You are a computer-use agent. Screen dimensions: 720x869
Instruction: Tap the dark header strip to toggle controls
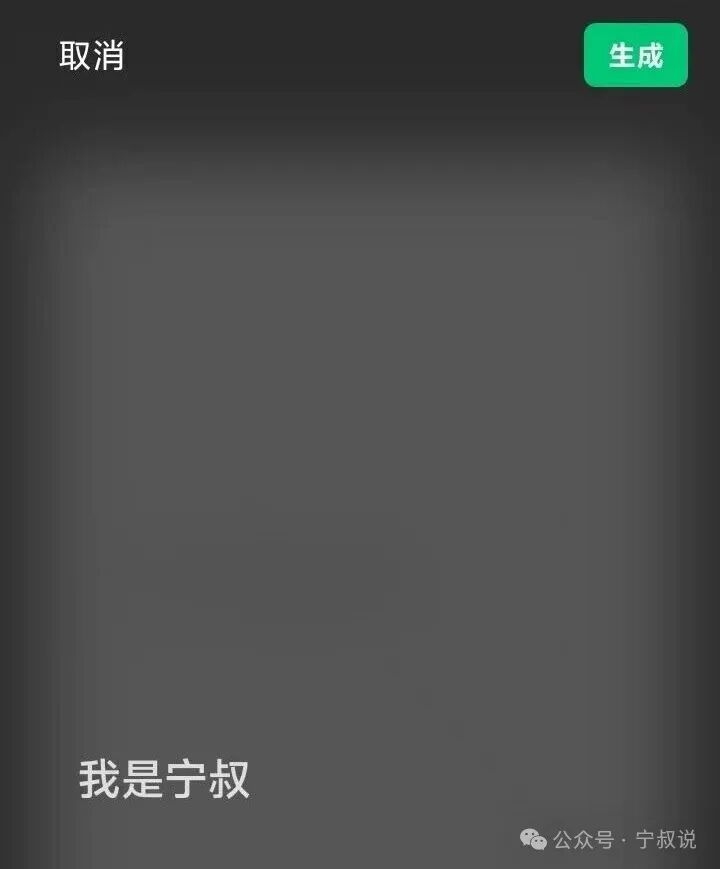pos(360,57)
